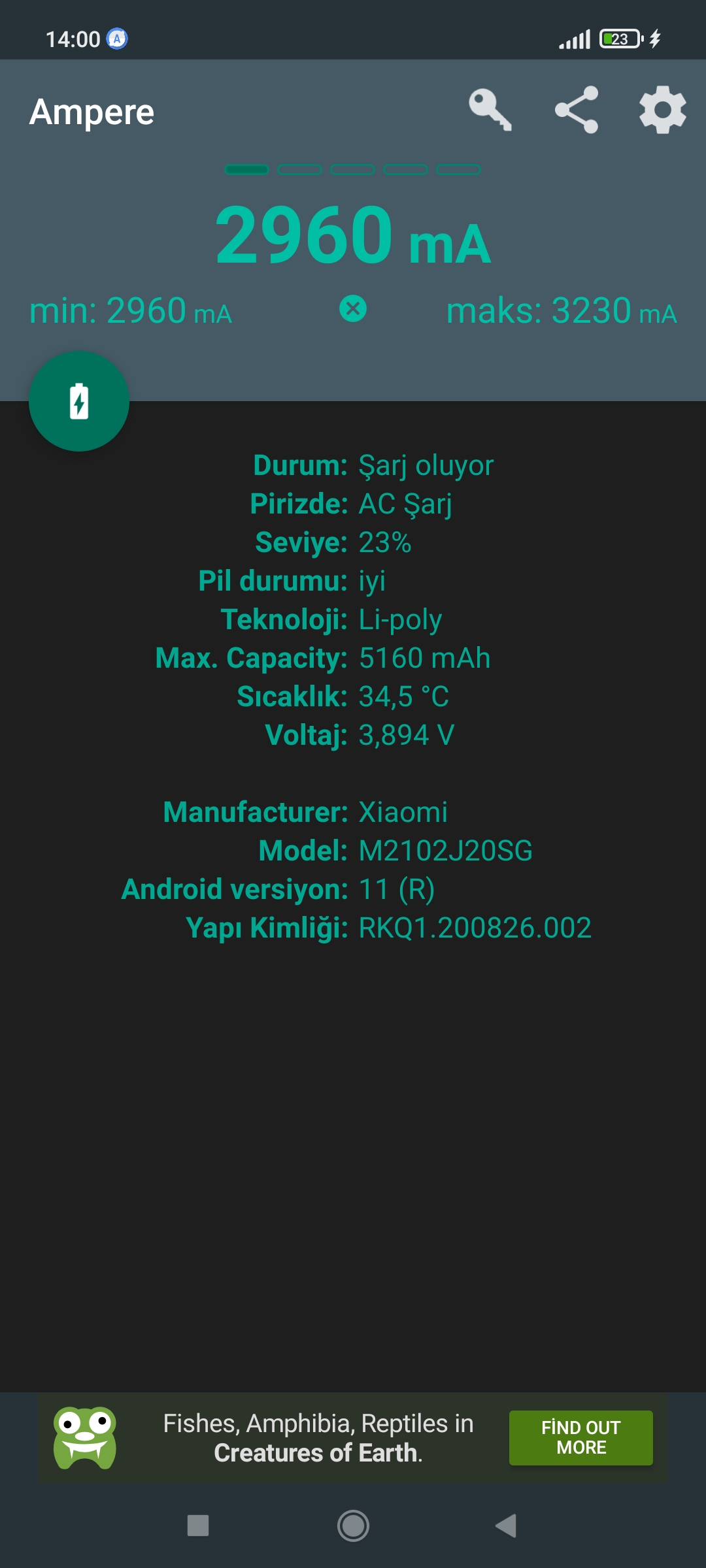Open the key icon for pro unlock
Image resolution: width=706 pixels, height=1568 pixels.
tap(490, 110)
